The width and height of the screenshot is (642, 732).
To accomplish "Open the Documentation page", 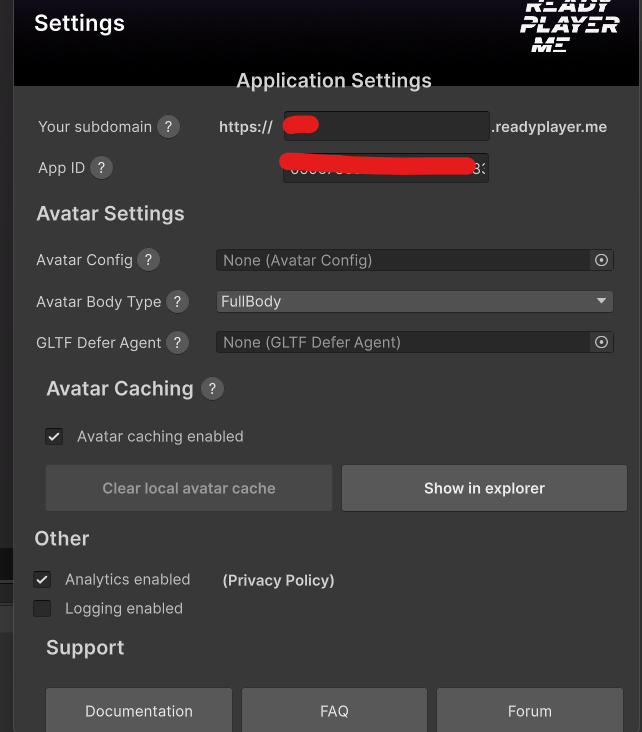I will pyautogui.click(x=139, y=711).
